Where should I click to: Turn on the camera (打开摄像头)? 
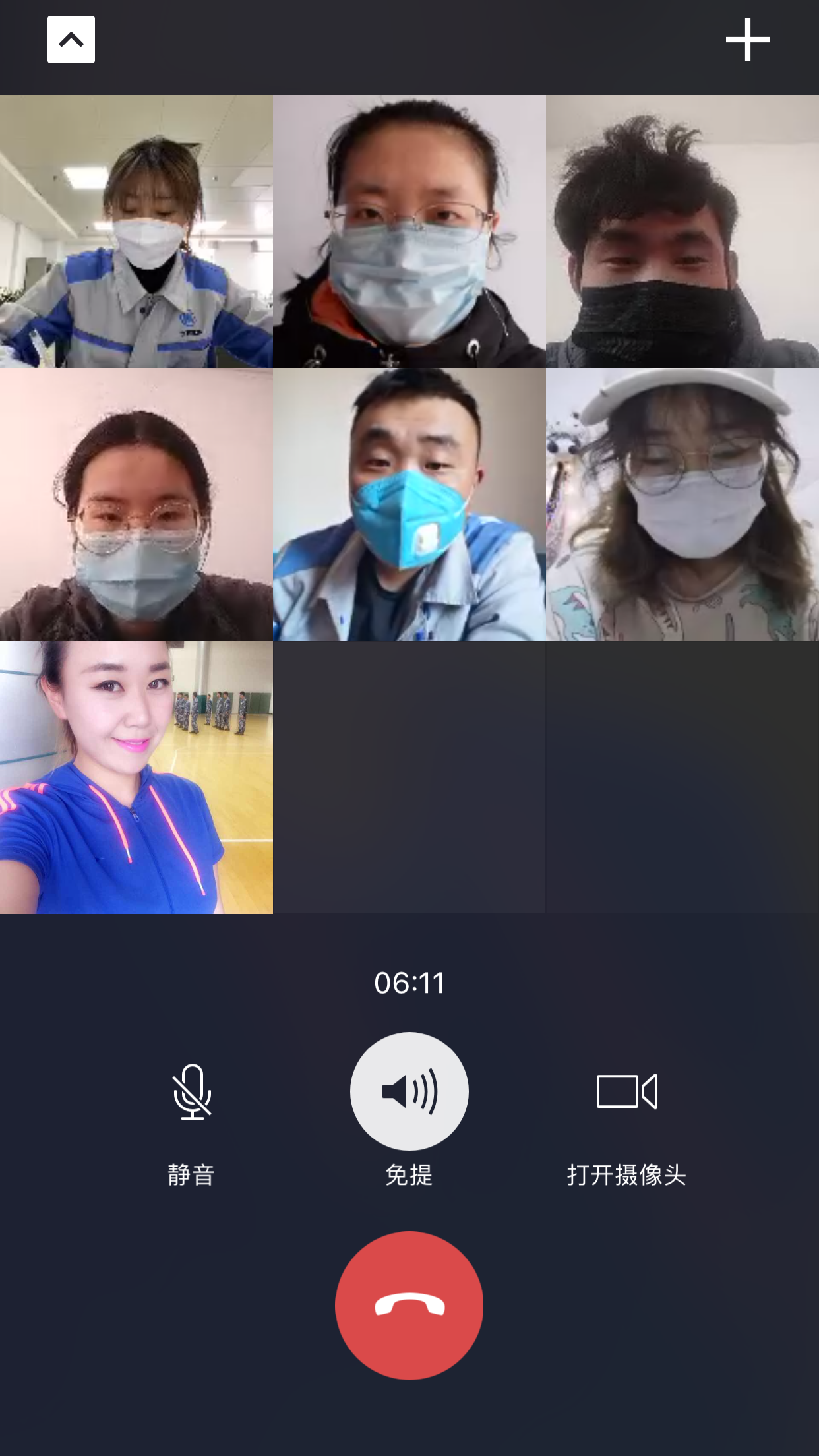point(626,1092)
